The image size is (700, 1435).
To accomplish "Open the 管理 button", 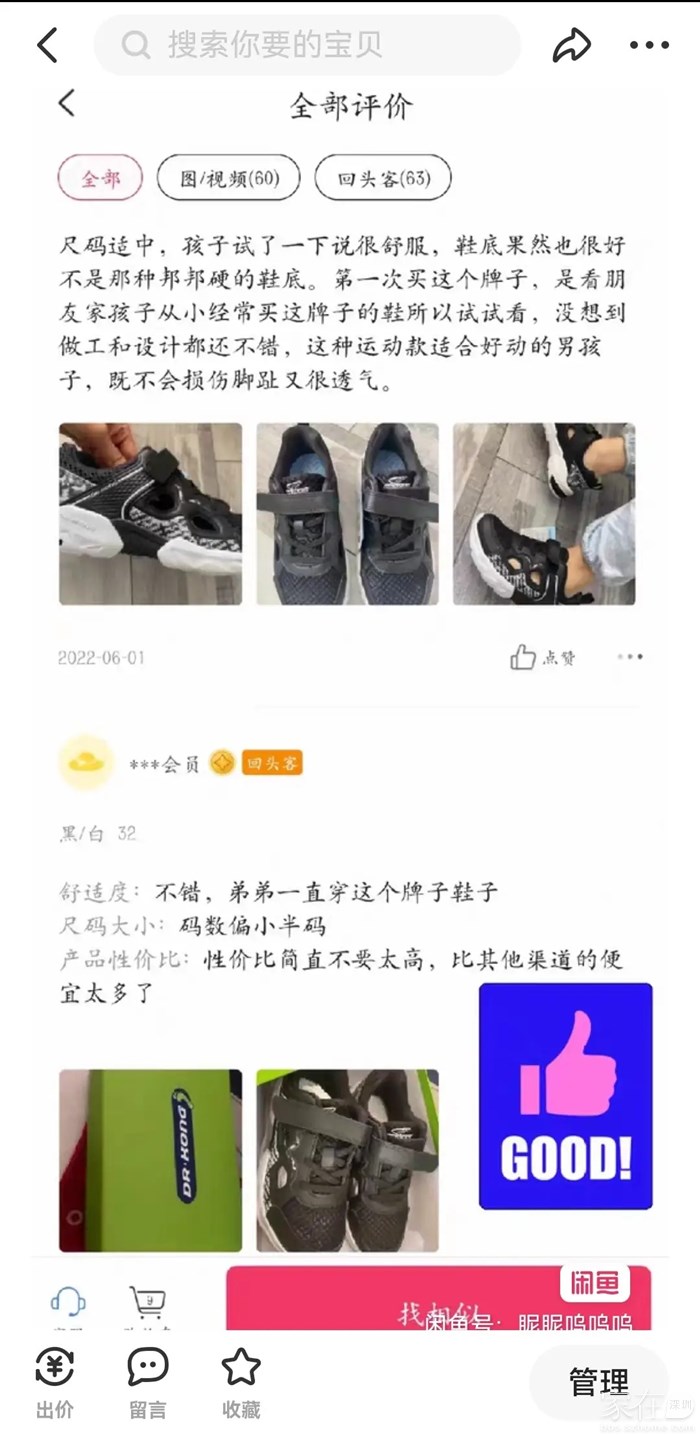I will (x=598, y=1382).
